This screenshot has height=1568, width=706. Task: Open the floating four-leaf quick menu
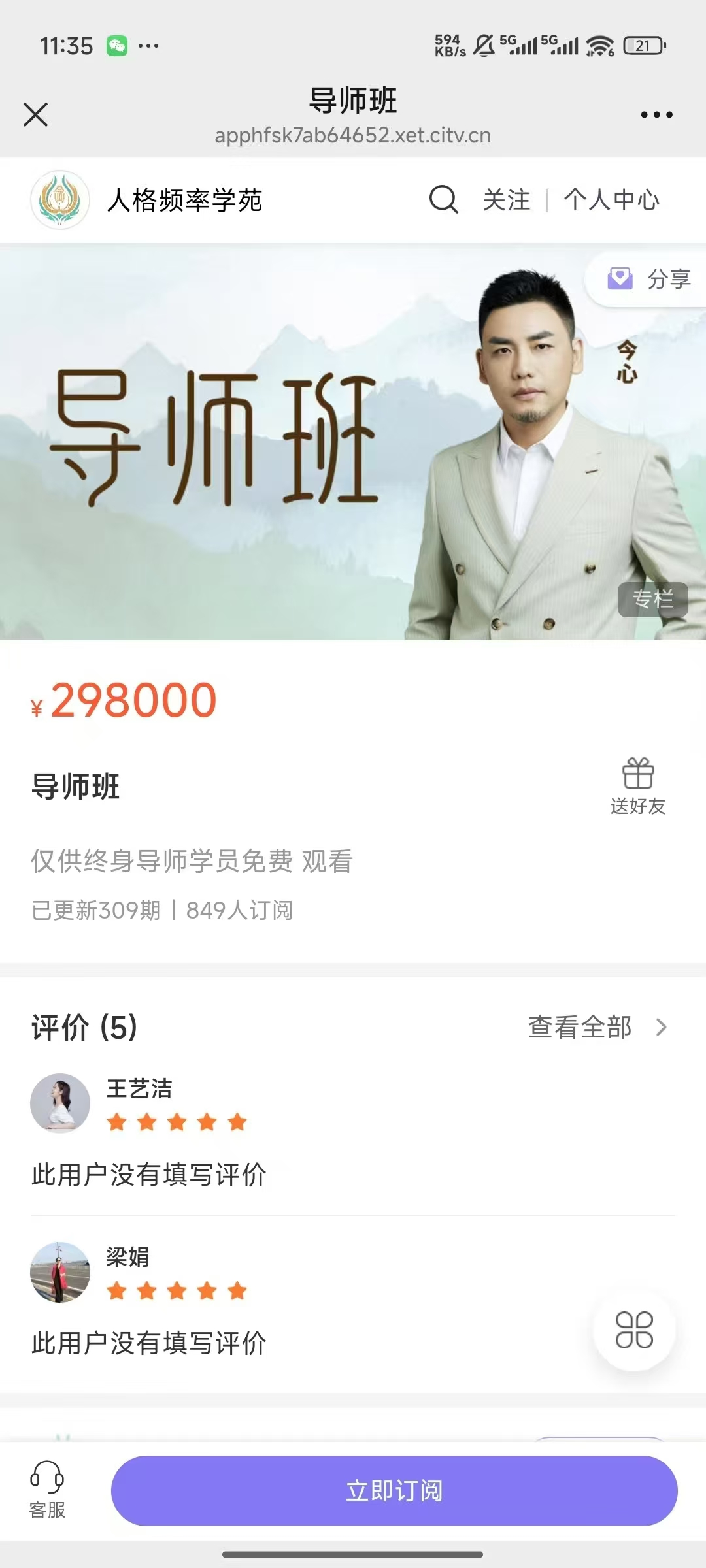click(633, 1330)
